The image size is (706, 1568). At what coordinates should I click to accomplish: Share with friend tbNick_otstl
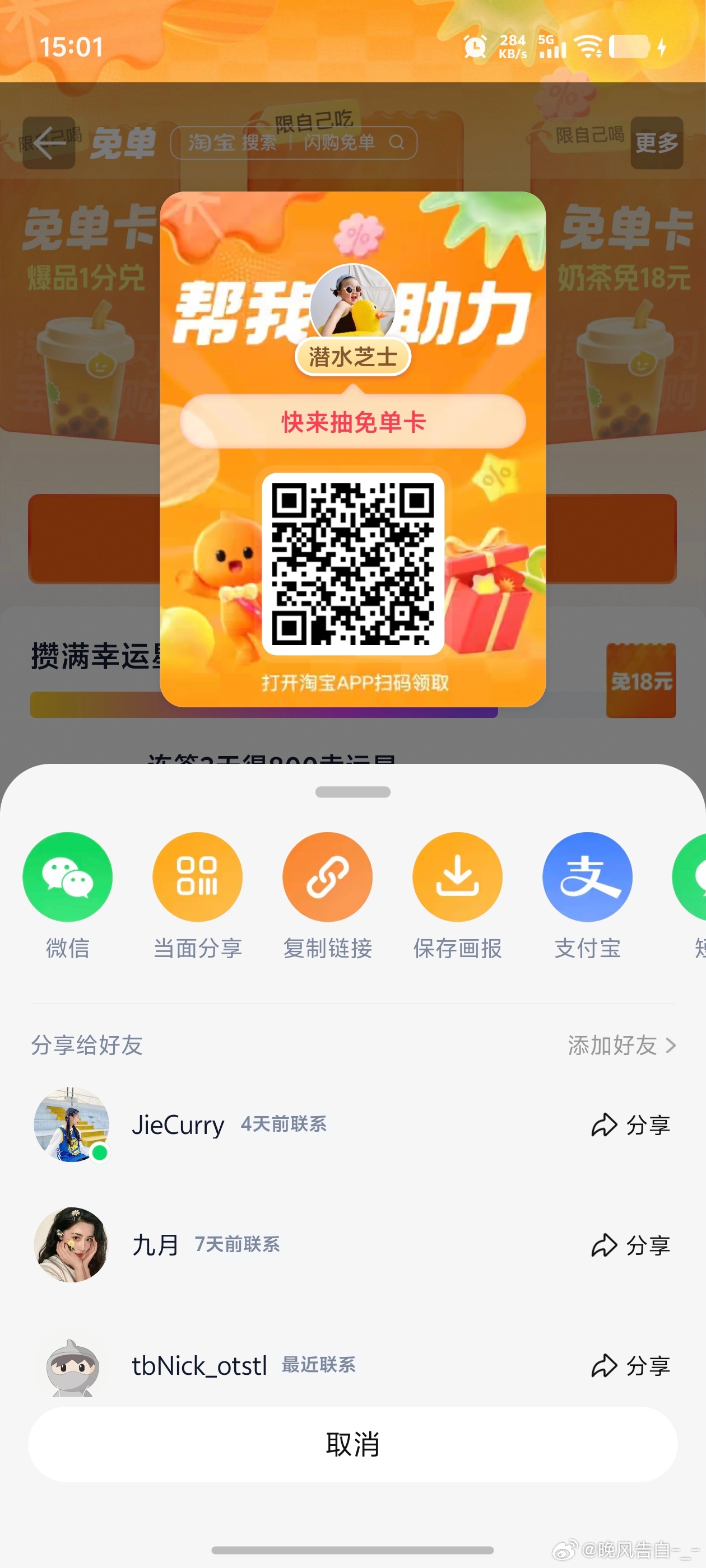coord(630,1365)
